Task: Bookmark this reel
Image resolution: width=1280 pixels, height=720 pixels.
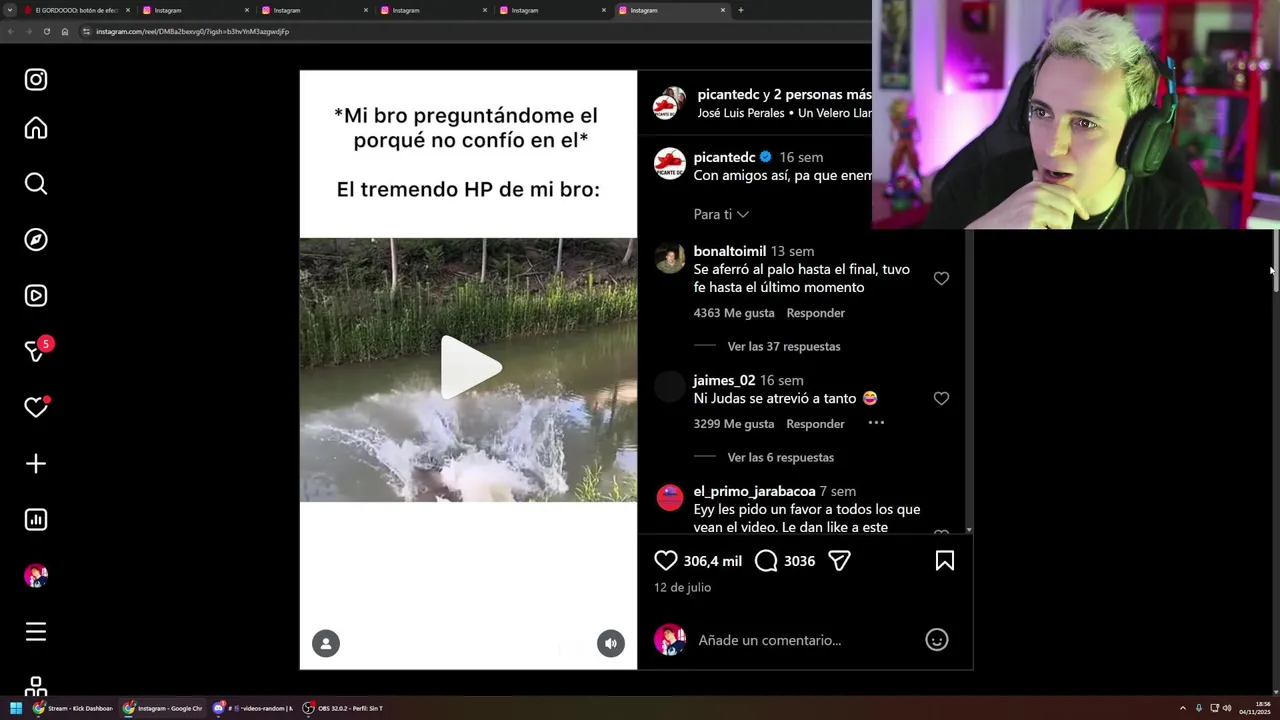Action: point(944,561)
